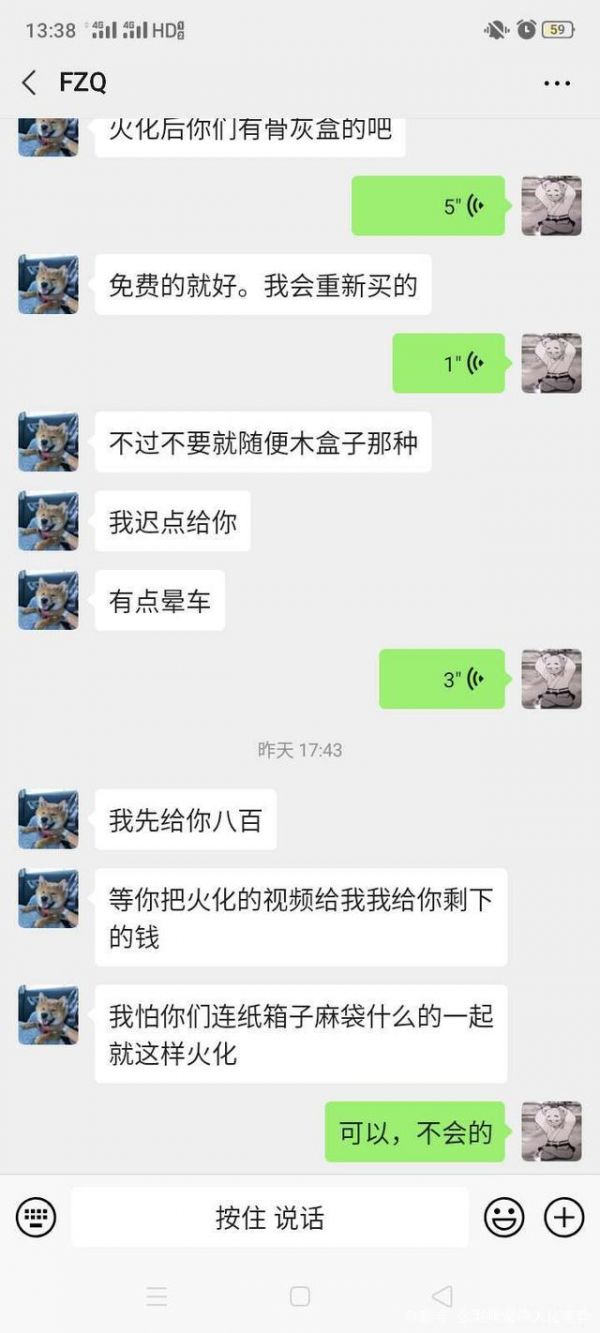
Task: Open my avatar beside 可以，不会的
Action: click(551, 1131)
